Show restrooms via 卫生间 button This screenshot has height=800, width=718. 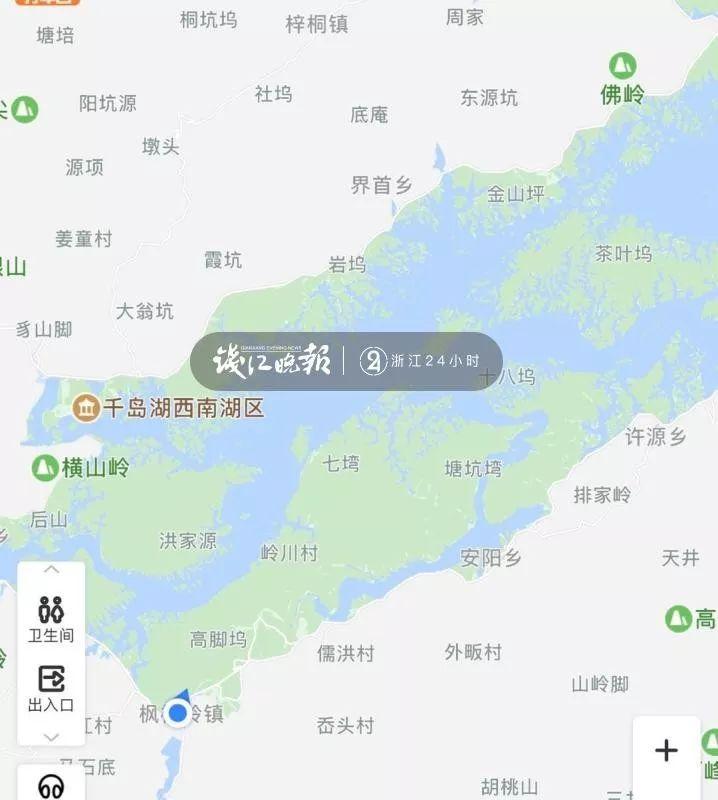tap(51, 618)
